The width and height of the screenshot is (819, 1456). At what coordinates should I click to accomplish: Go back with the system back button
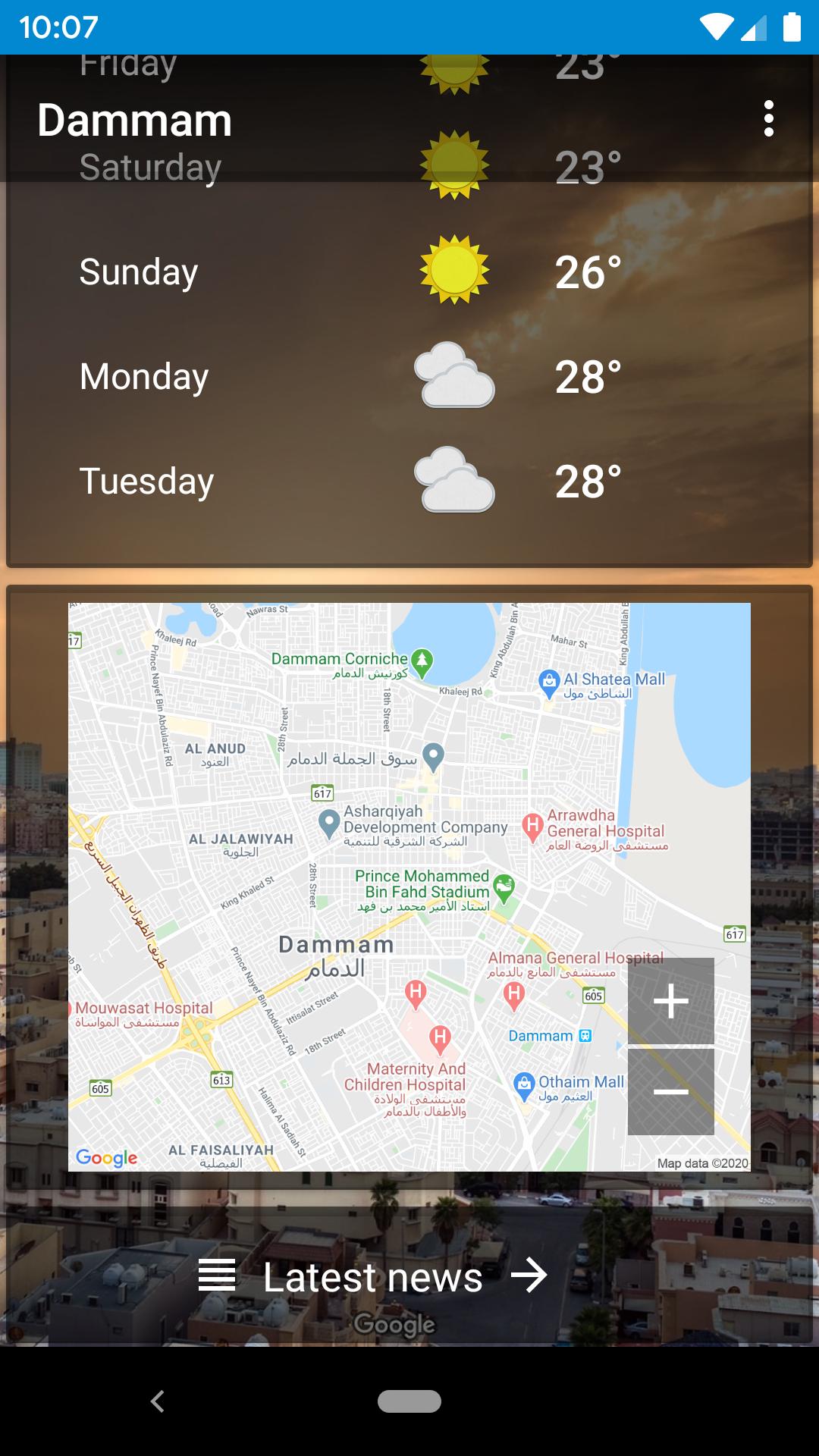coord(158,1401)
